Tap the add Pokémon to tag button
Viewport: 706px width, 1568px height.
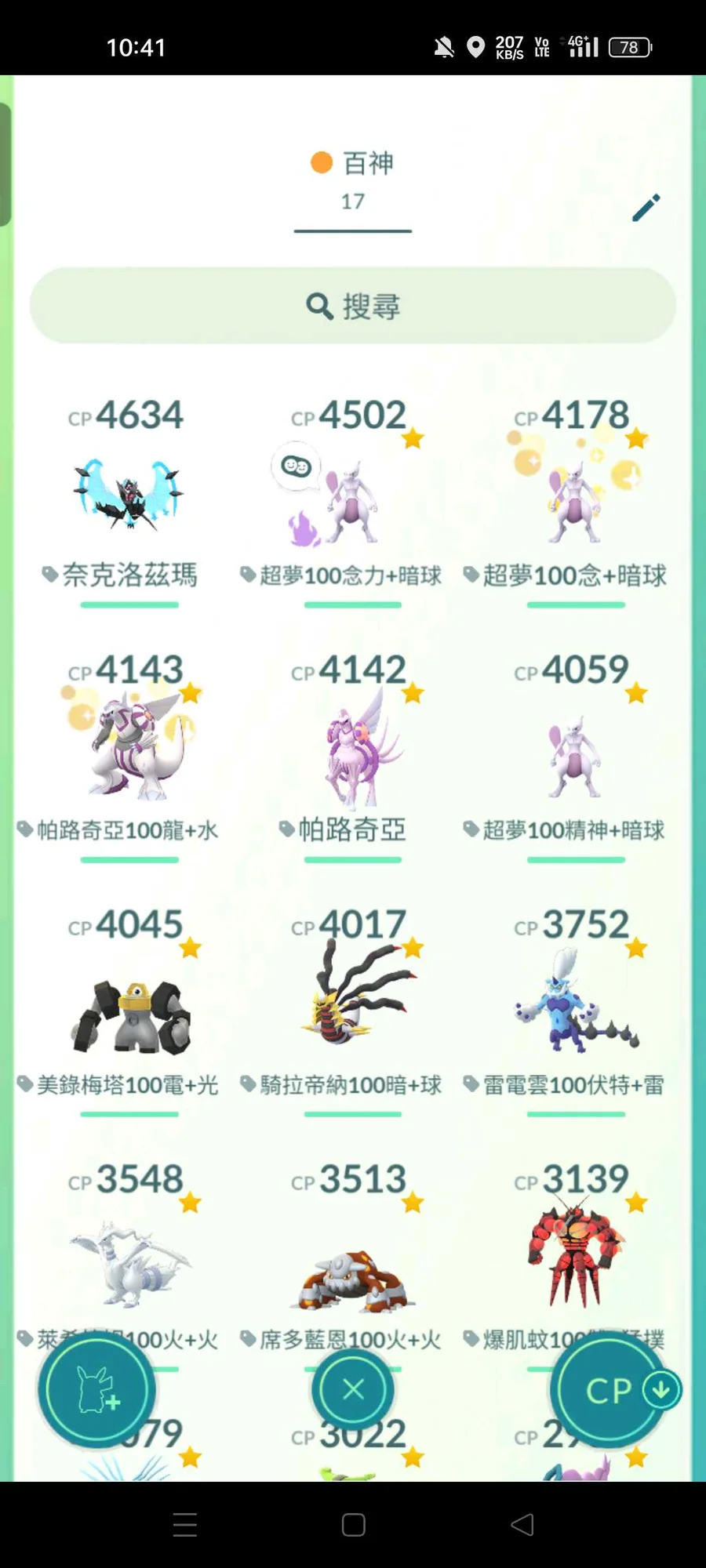(96, 1390)
